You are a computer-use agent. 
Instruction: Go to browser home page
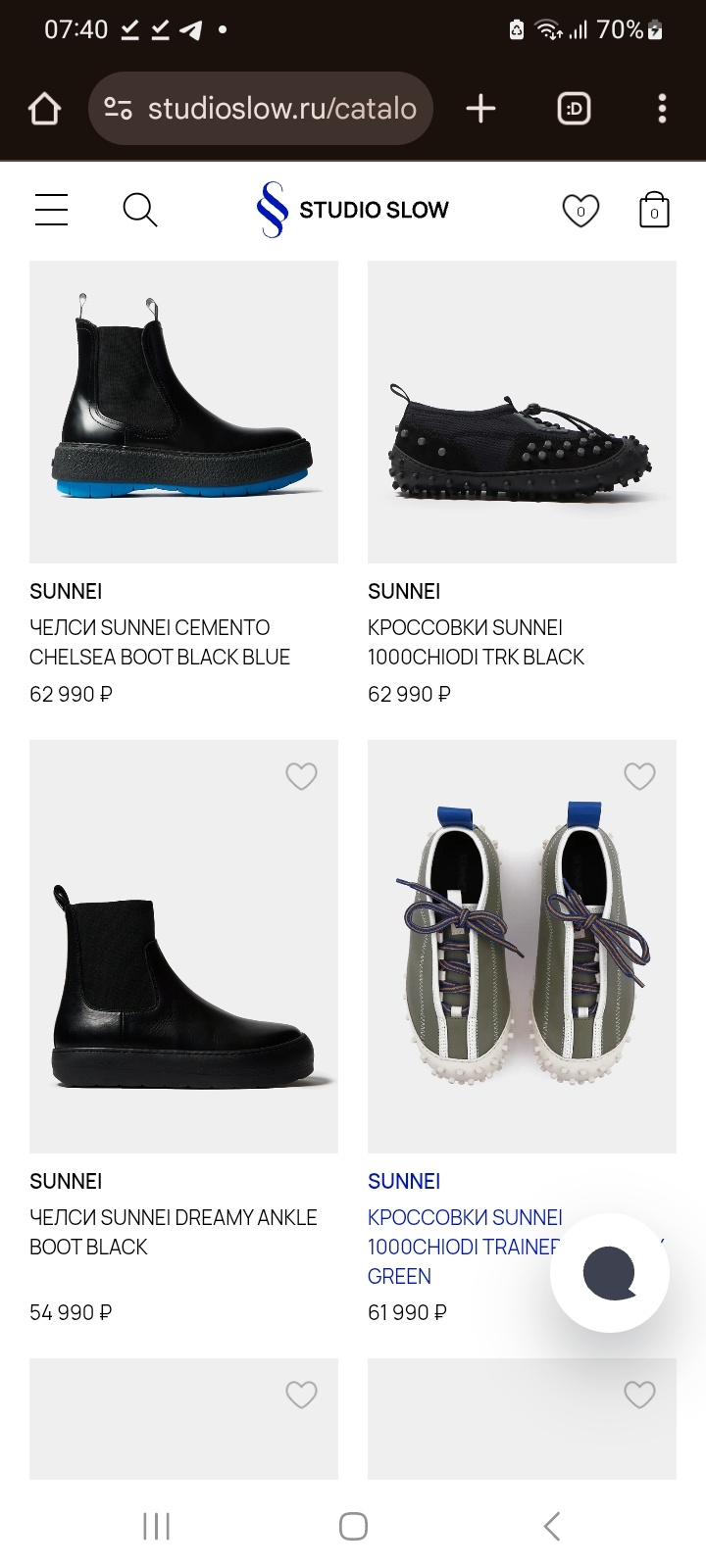click(x=44, y=109)
